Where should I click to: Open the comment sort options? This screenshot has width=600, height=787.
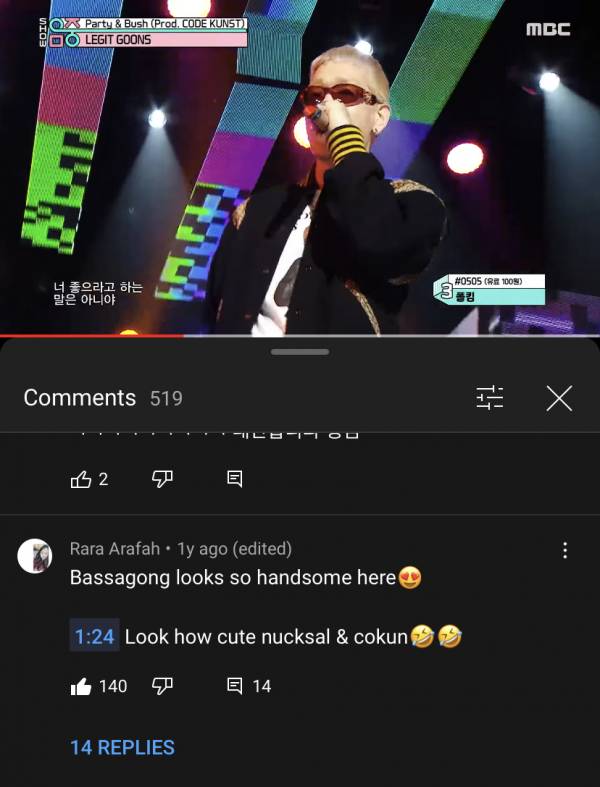coord(489,398)
